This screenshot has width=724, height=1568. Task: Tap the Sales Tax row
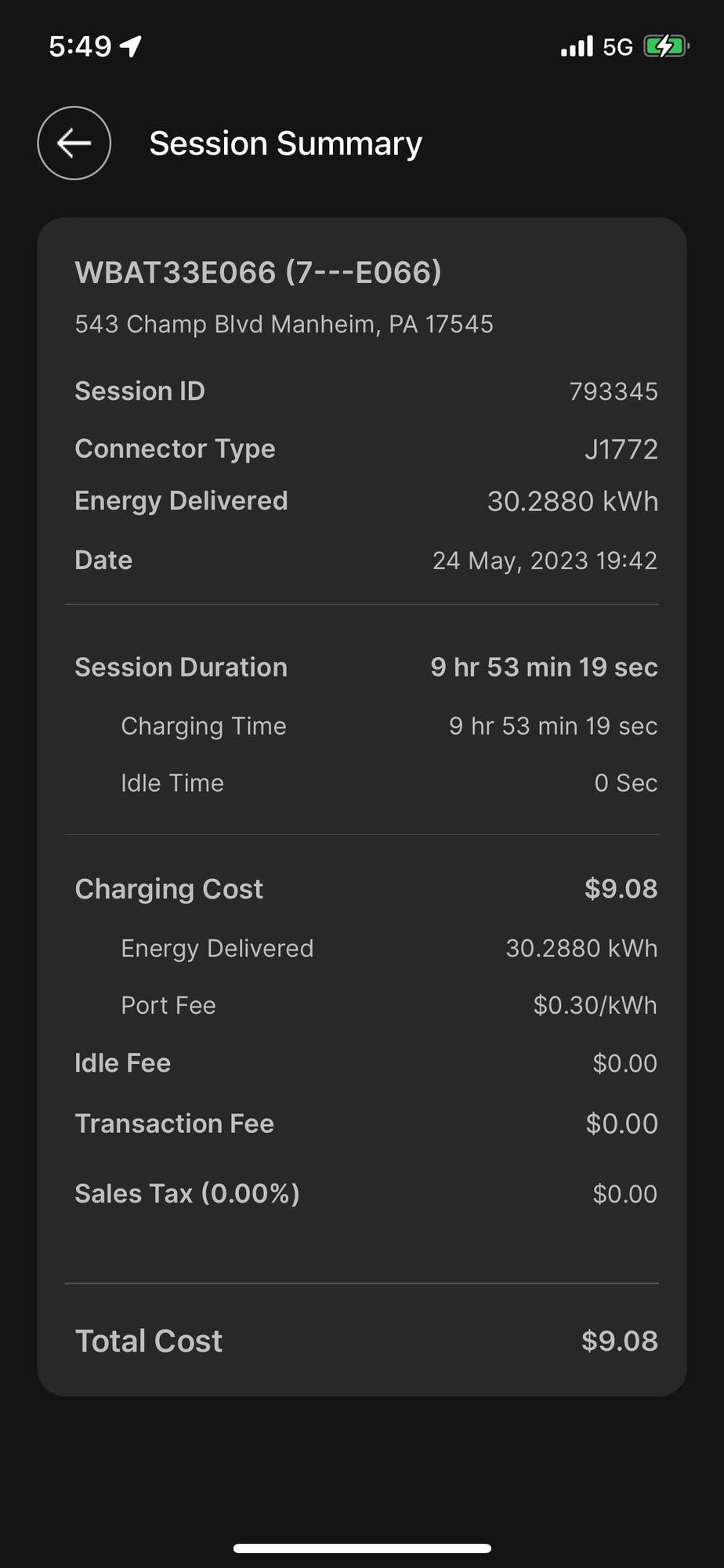click(362, 1192)
